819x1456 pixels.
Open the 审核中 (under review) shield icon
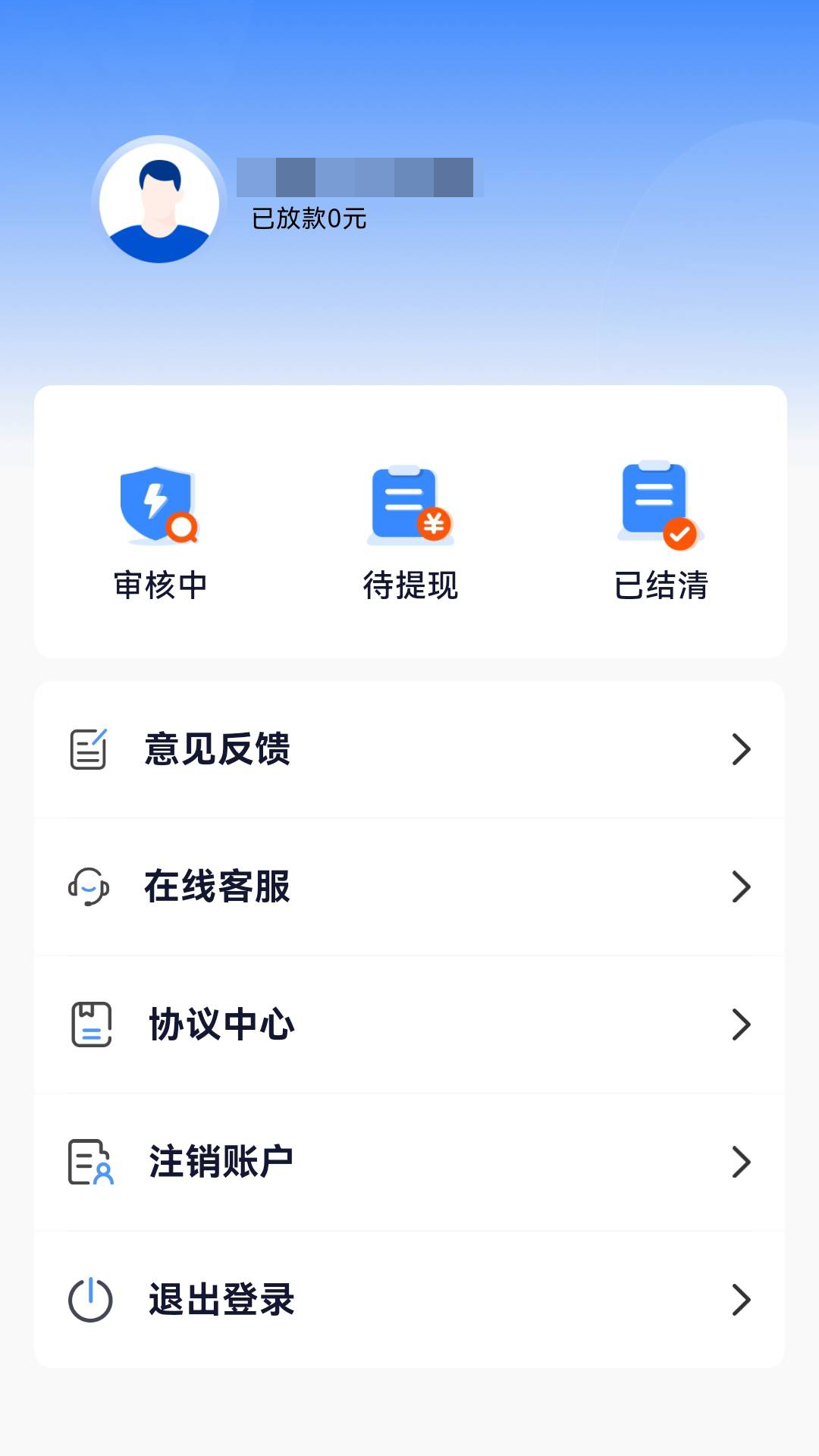pos(157,508)
